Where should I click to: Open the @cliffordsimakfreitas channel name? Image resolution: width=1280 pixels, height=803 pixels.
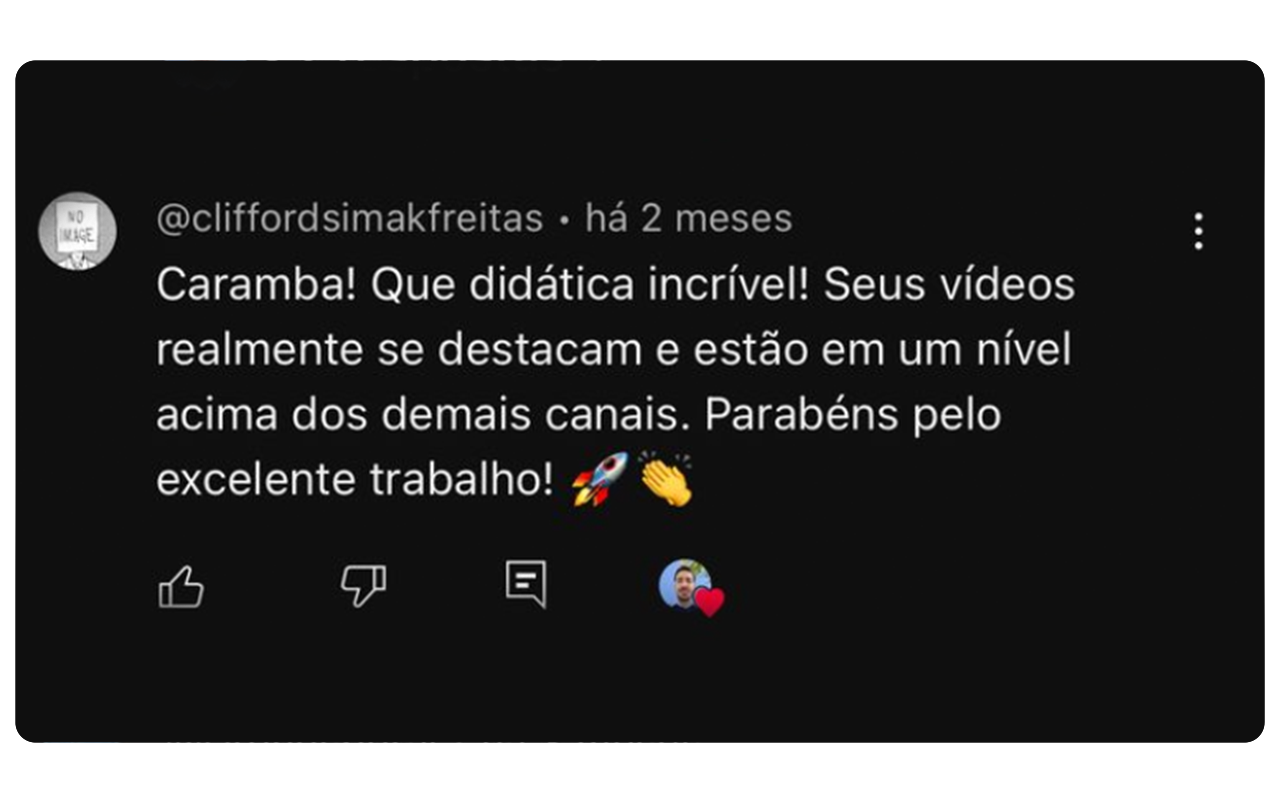click(x=349, y=218)
